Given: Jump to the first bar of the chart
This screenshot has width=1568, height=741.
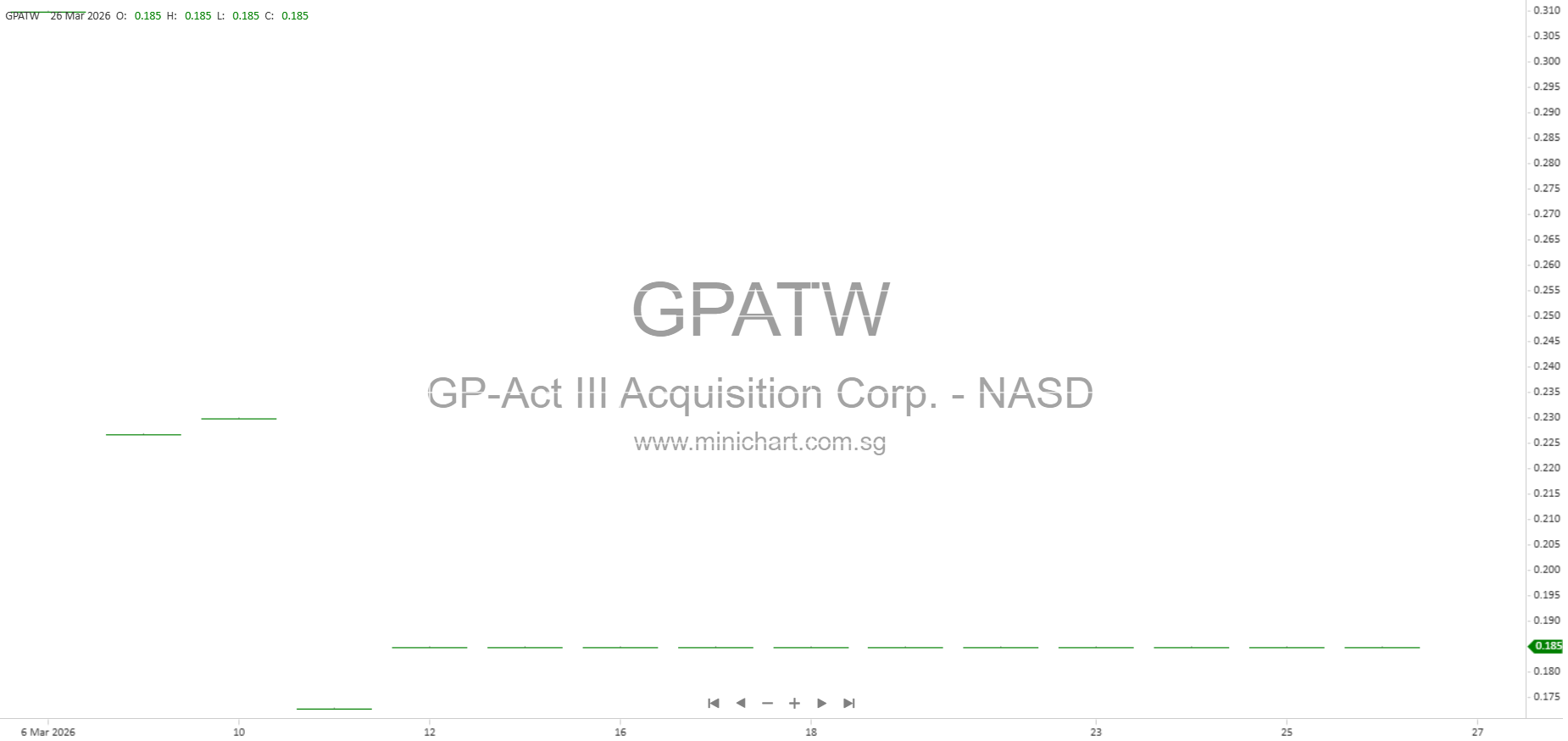Looking at the screenshot, I should click(714, 703).
